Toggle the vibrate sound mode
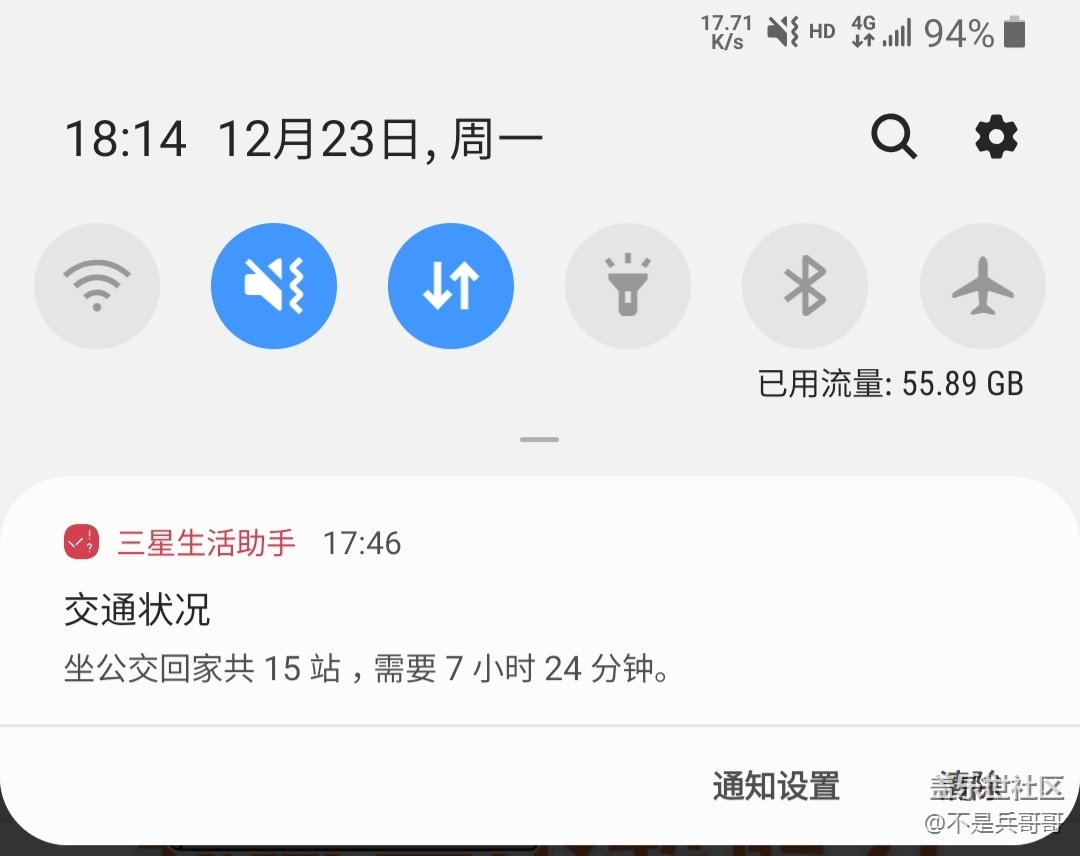The height and width of the screenshot is (856, 1080). (x=274, y=286)
